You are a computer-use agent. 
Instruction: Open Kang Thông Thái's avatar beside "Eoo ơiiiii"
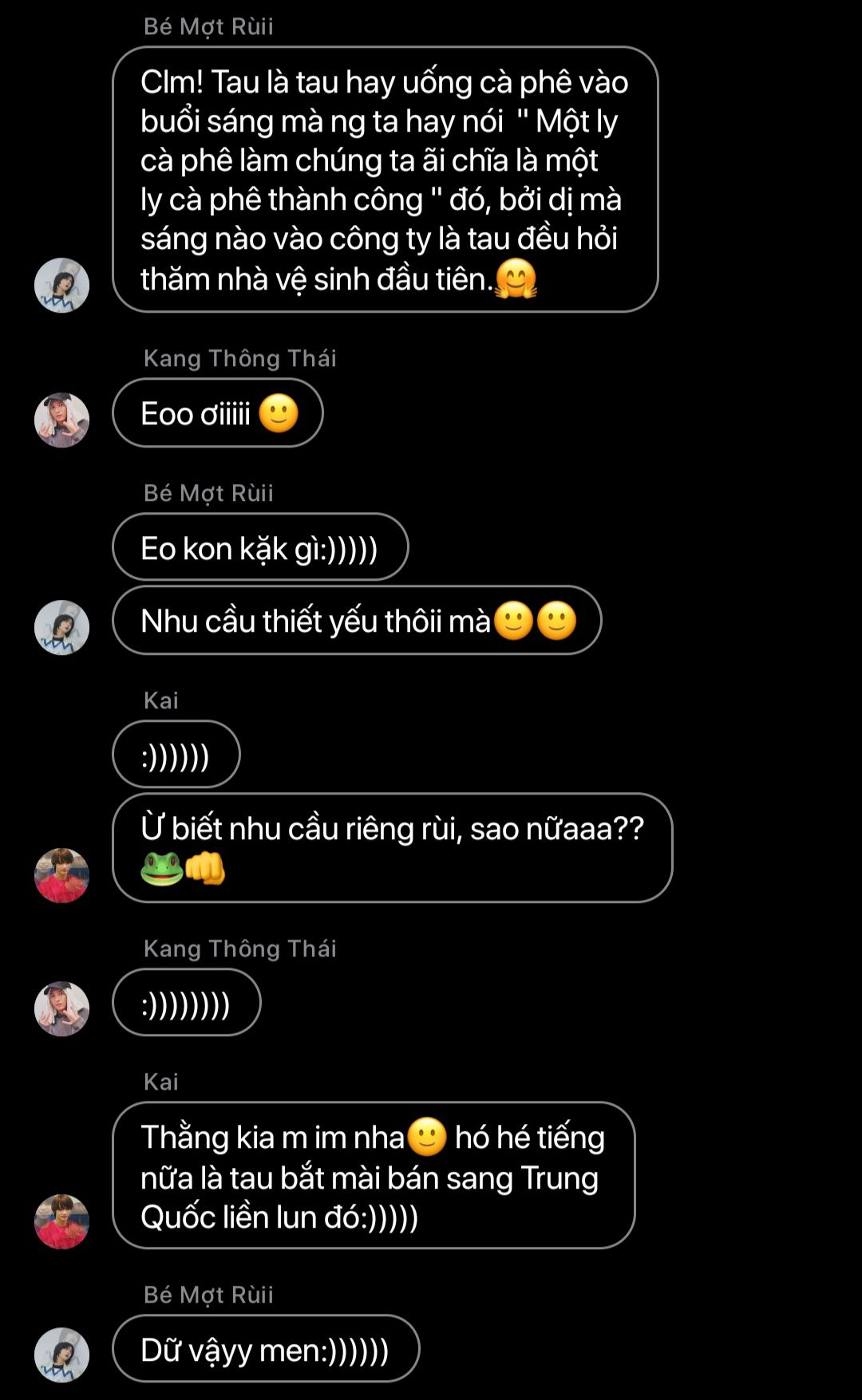pos(61,420)
